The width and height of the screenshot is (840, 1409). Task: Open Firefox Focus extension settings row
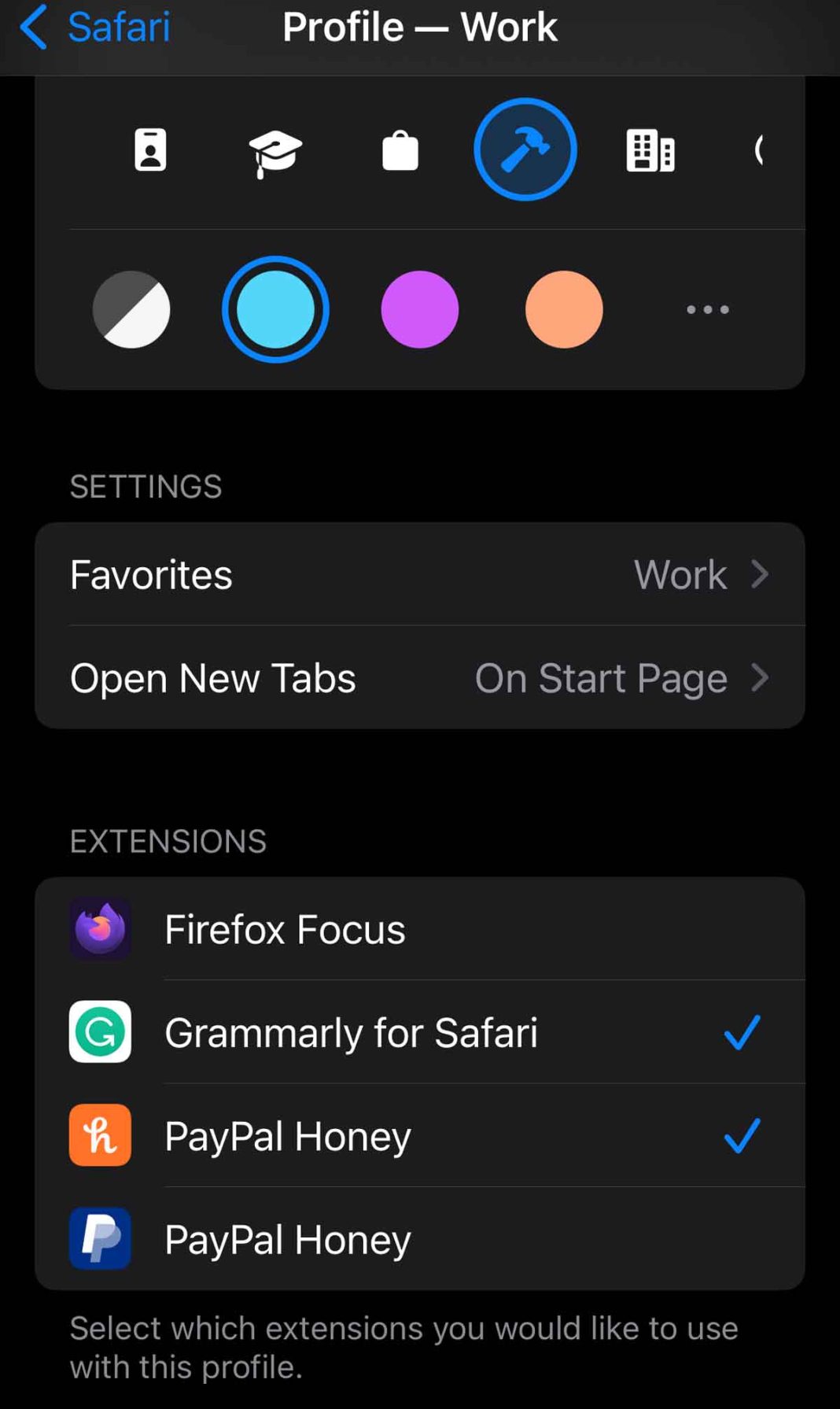point(420,929)
